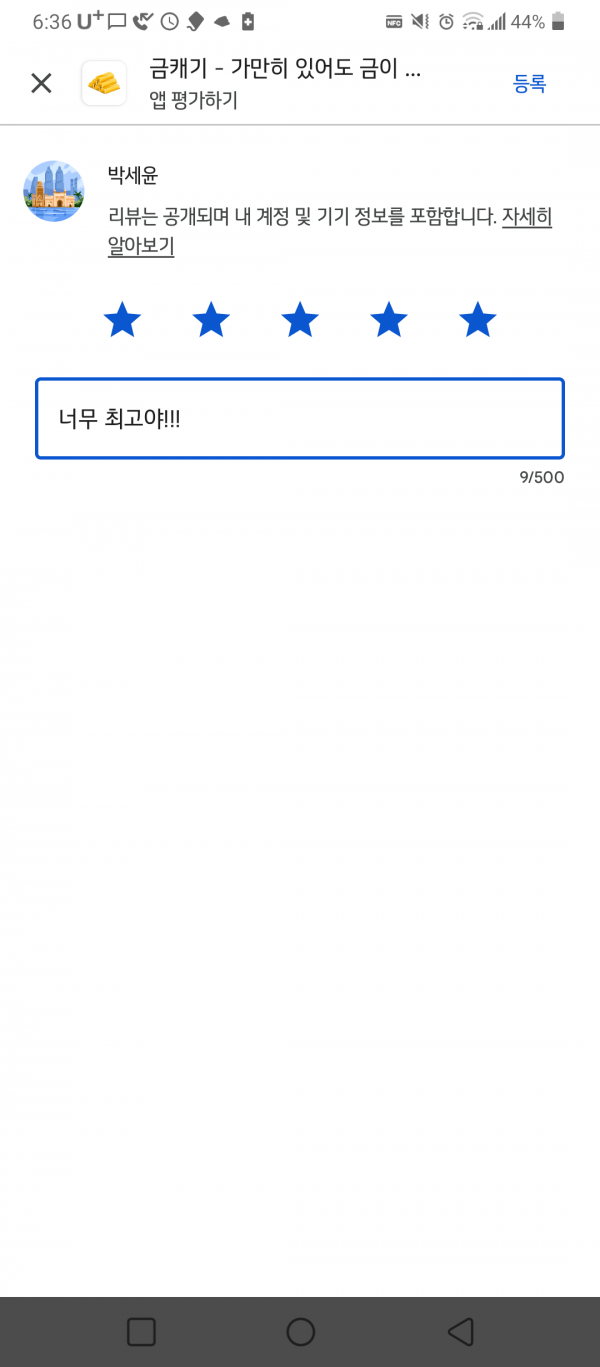
Task: Go back with the system back button
Action: [x=460, y=1331]
